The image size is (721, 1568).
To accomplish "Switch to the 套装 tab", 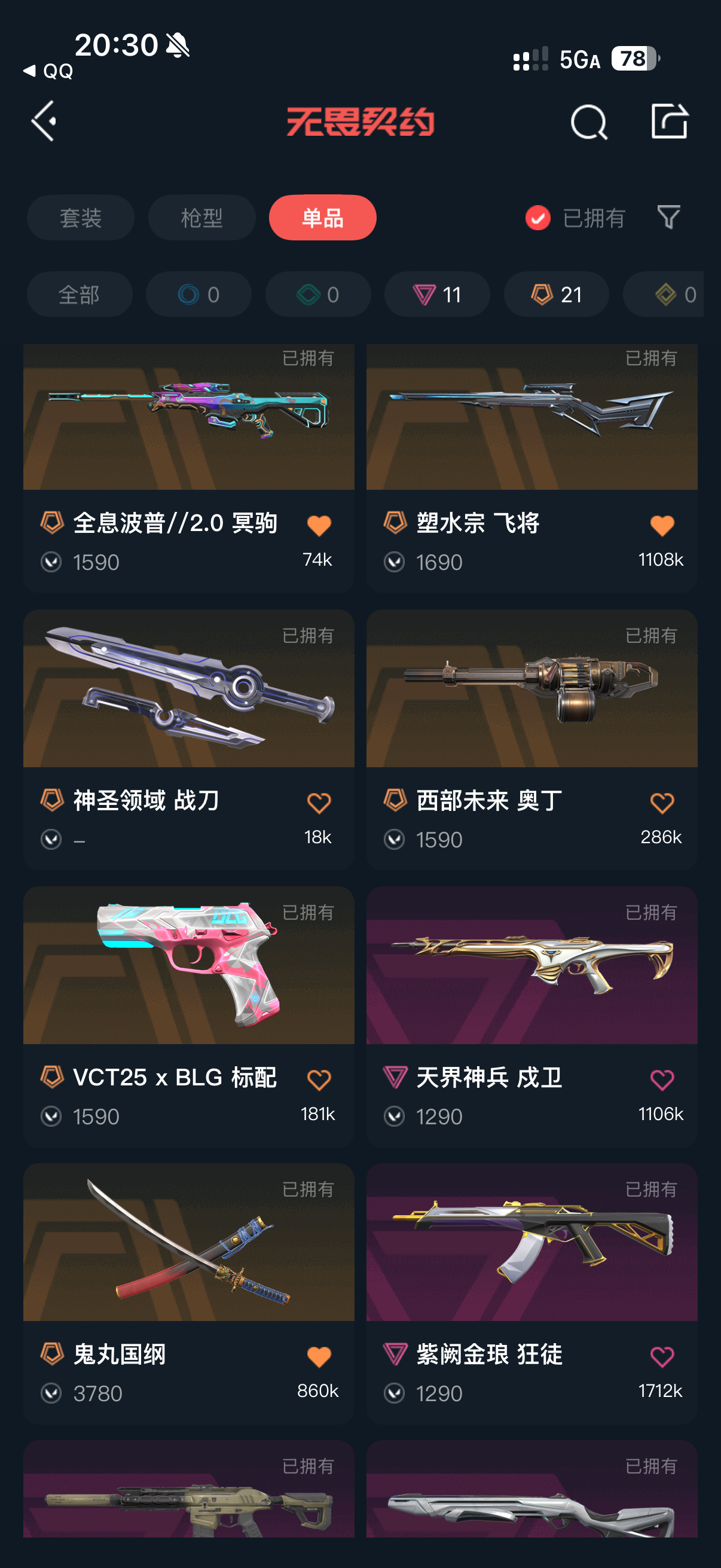I will point(80,218).
